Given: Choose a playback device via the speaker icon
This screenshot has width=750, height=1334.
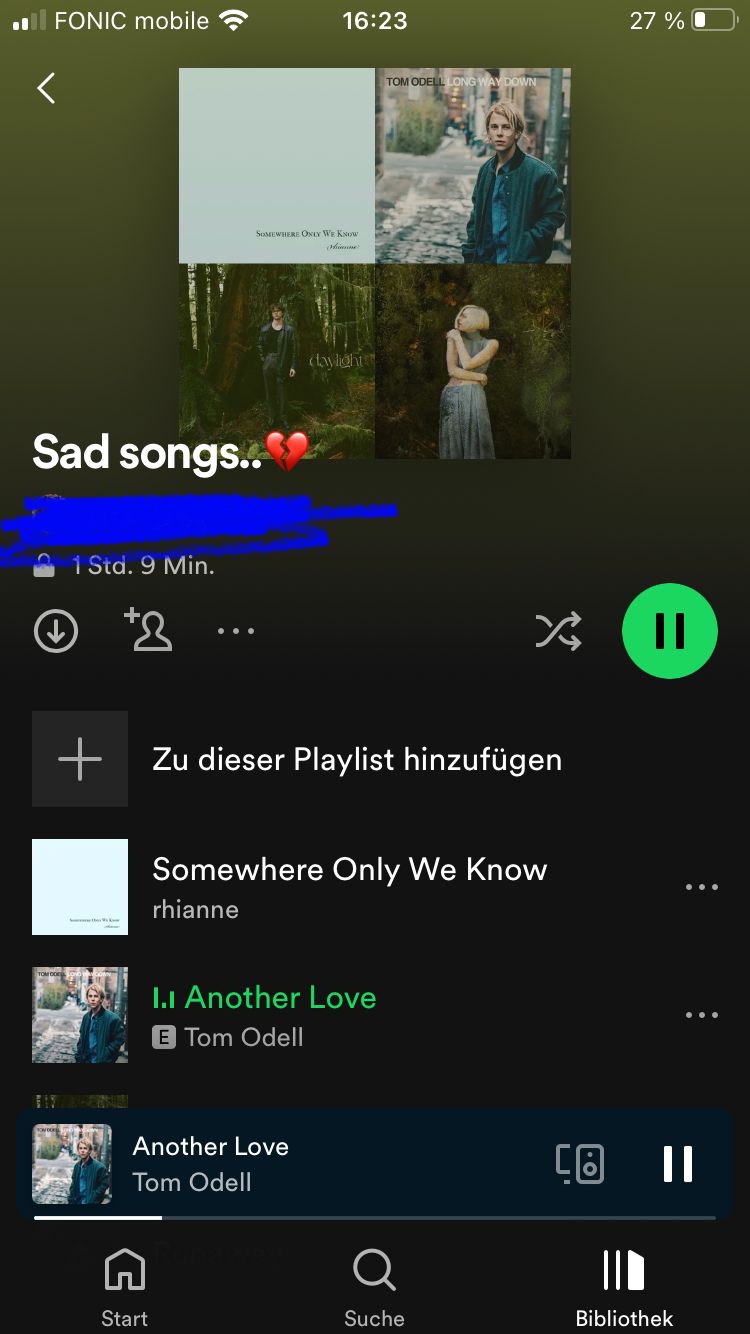Looking at the screenshot, I should (580, 1163).
